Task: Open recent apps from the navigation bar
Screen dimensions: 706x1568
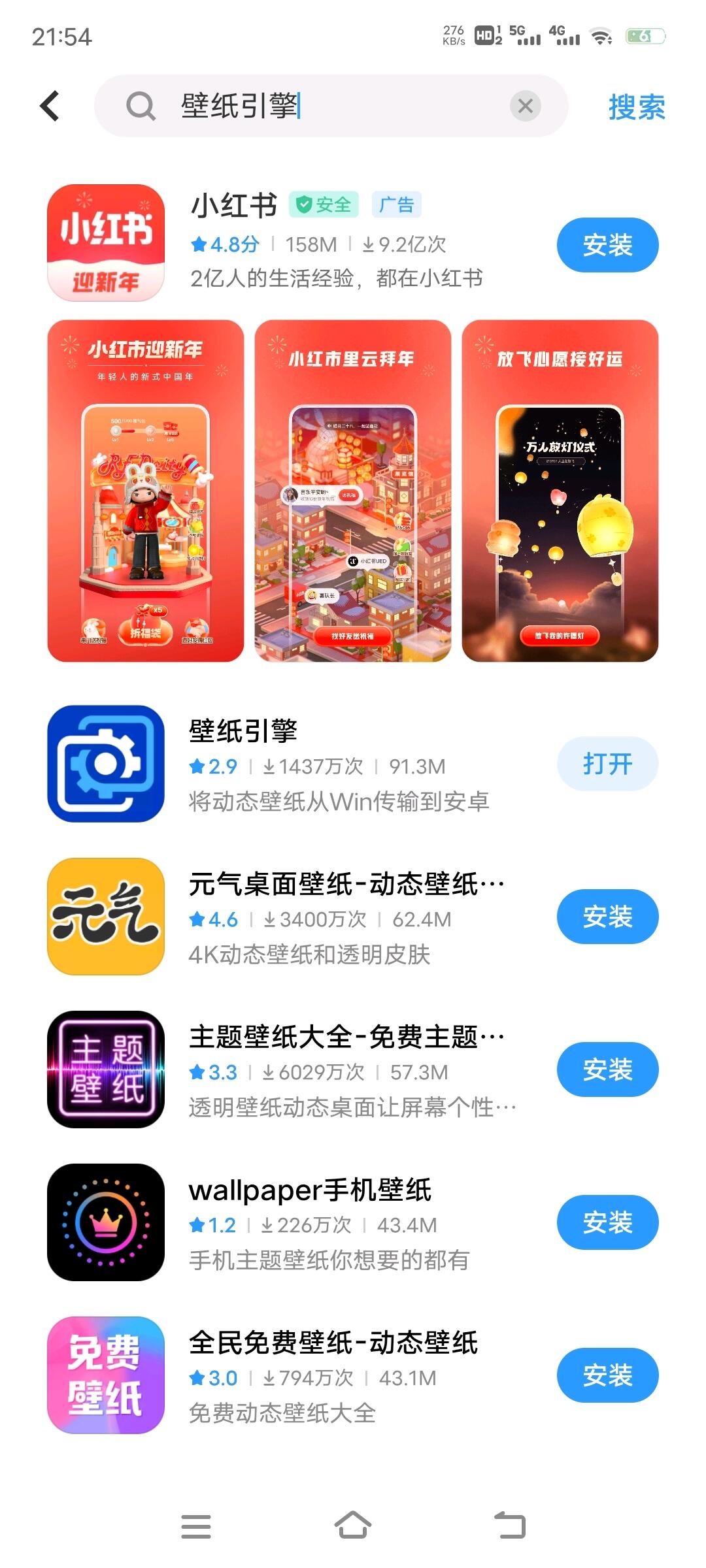Action: pos(196,1526)
